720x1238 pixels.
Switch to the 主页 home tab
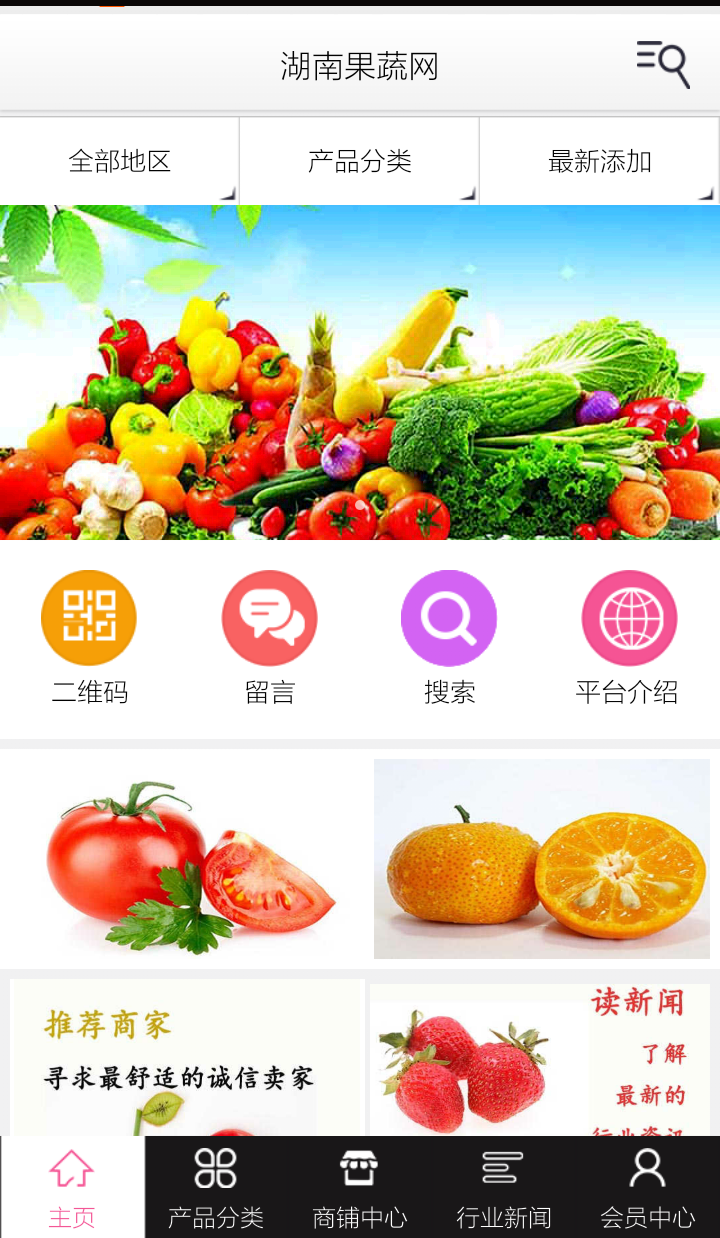[x=72, y=1187]
